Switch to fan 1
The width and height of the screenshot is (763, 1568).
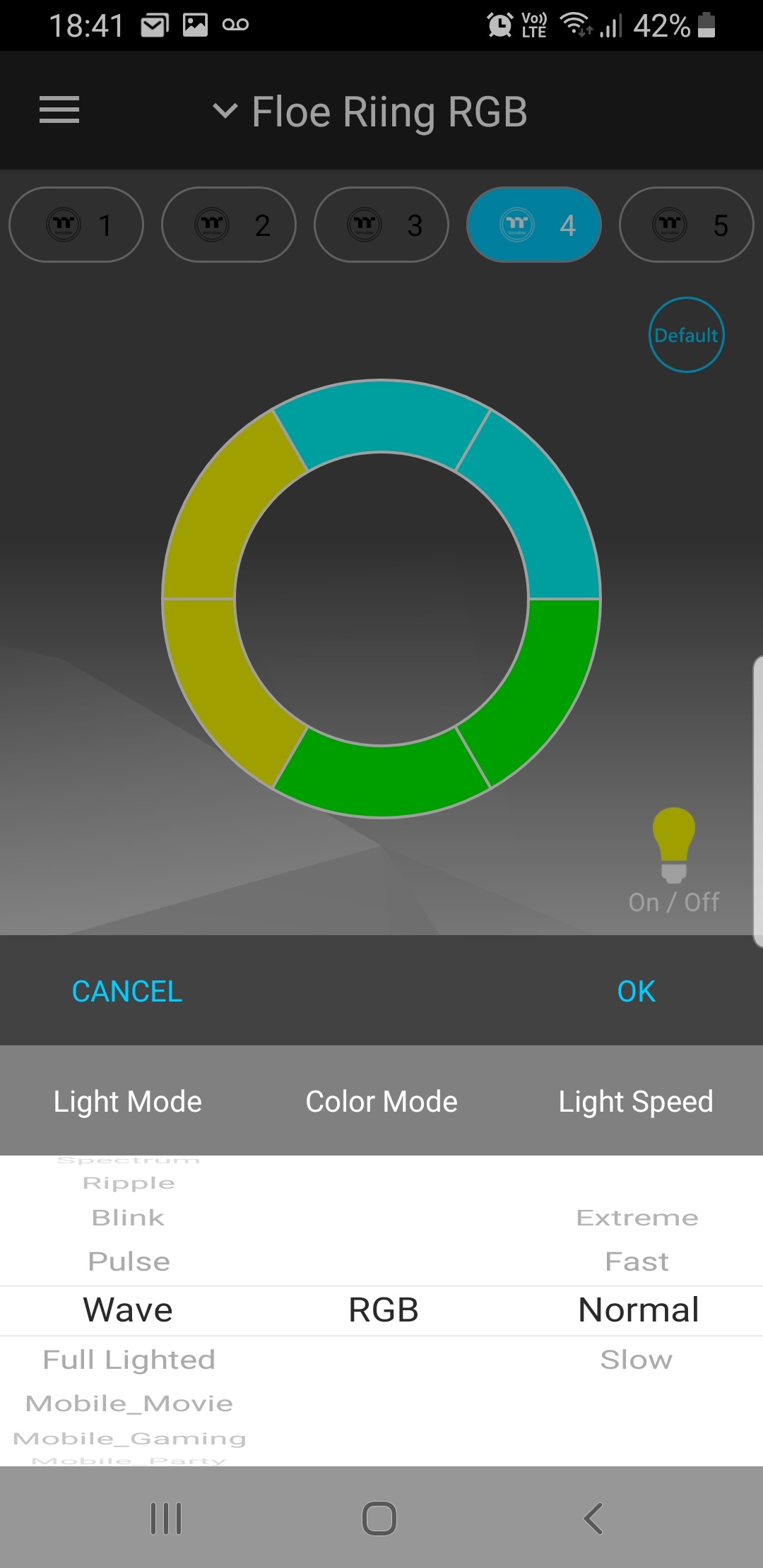[76, 225]
